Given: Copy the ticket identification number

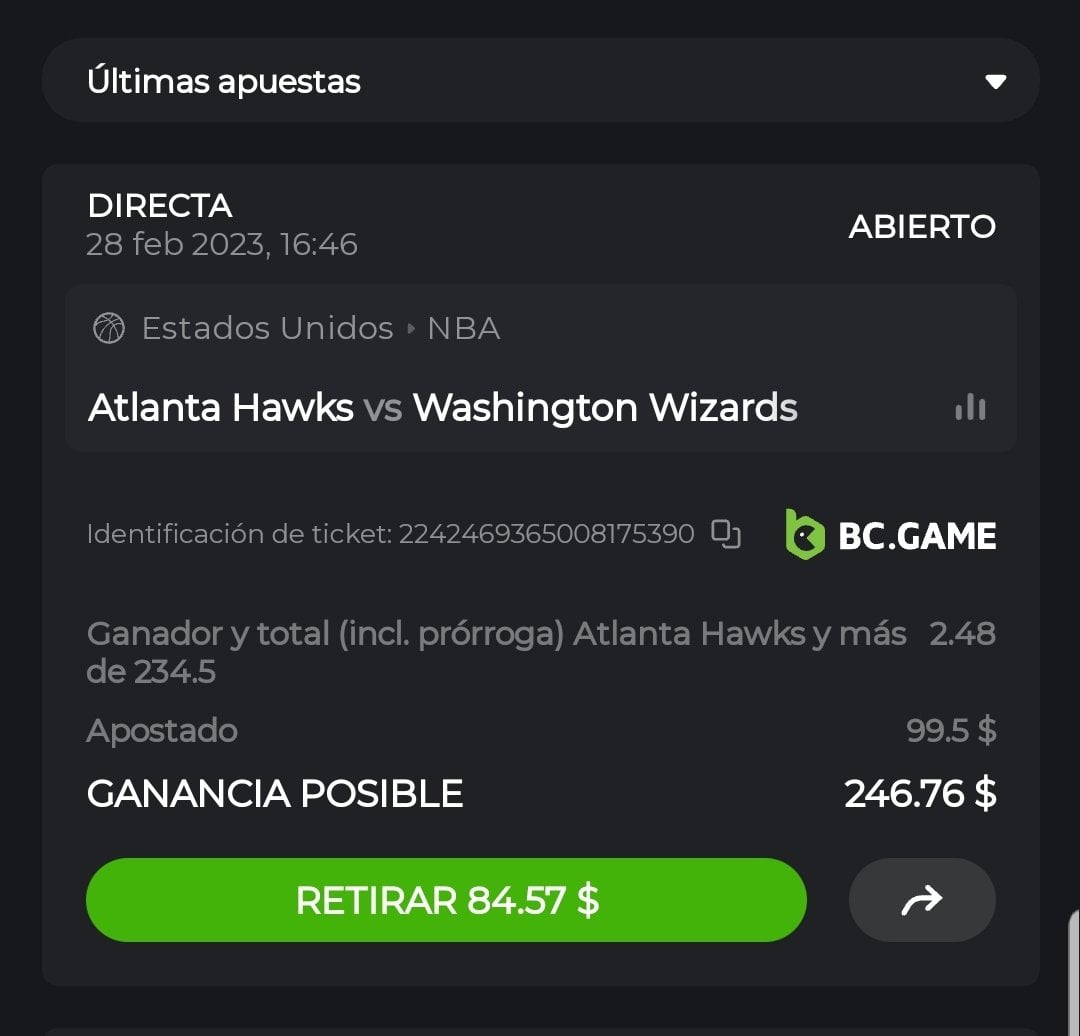Looking at the screenshot, I should click(x=726, y=534).
